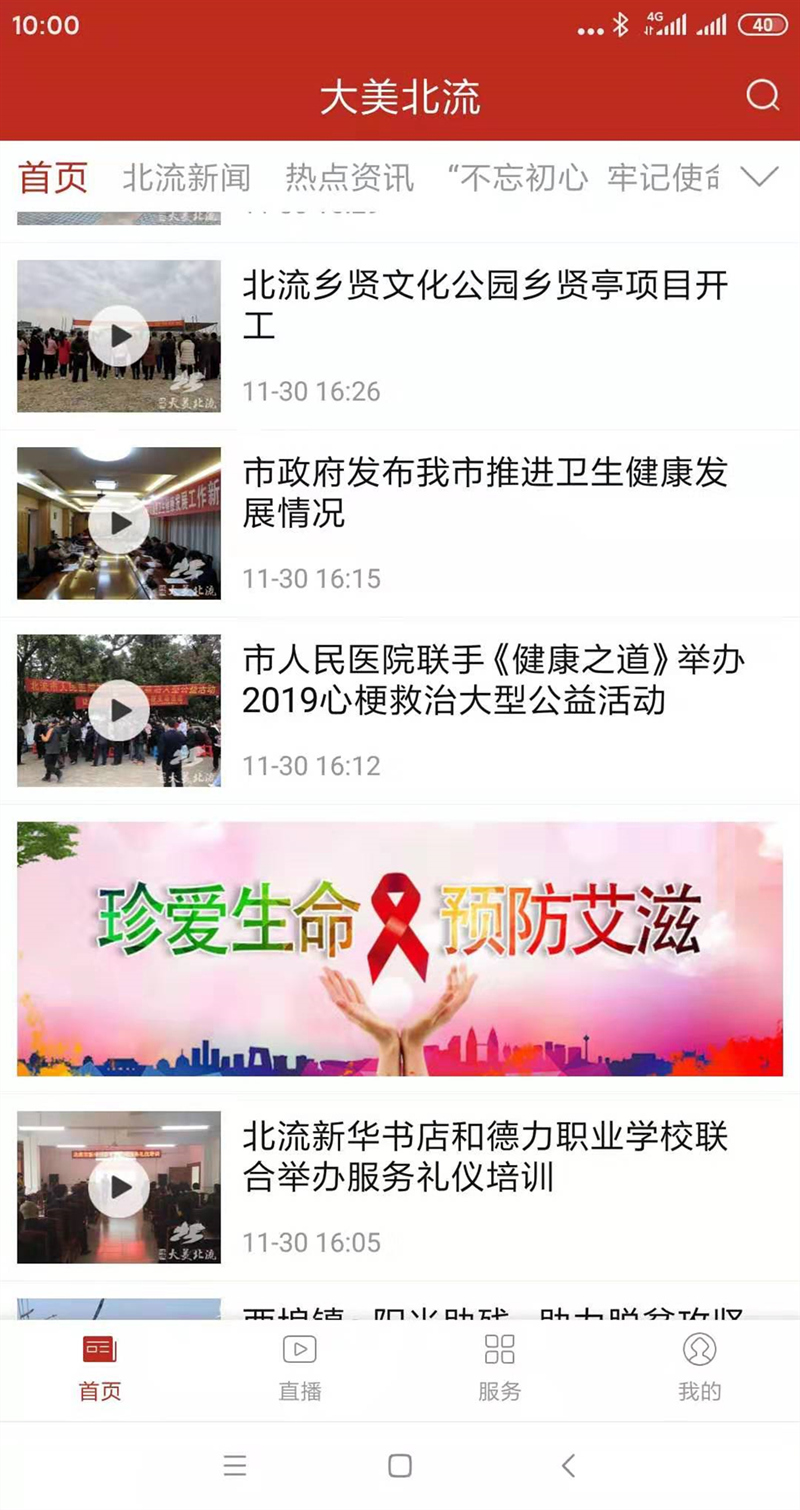Tap the system back button
This screenshot has height=1510, width=800.
pos(568,1466)
